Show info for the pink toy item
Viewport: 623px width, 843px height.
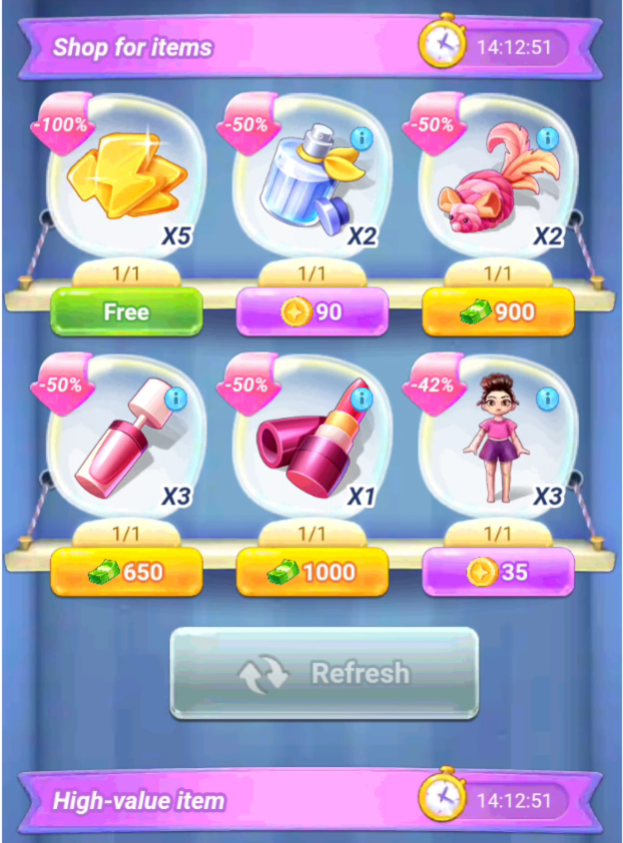coord(547,139)
